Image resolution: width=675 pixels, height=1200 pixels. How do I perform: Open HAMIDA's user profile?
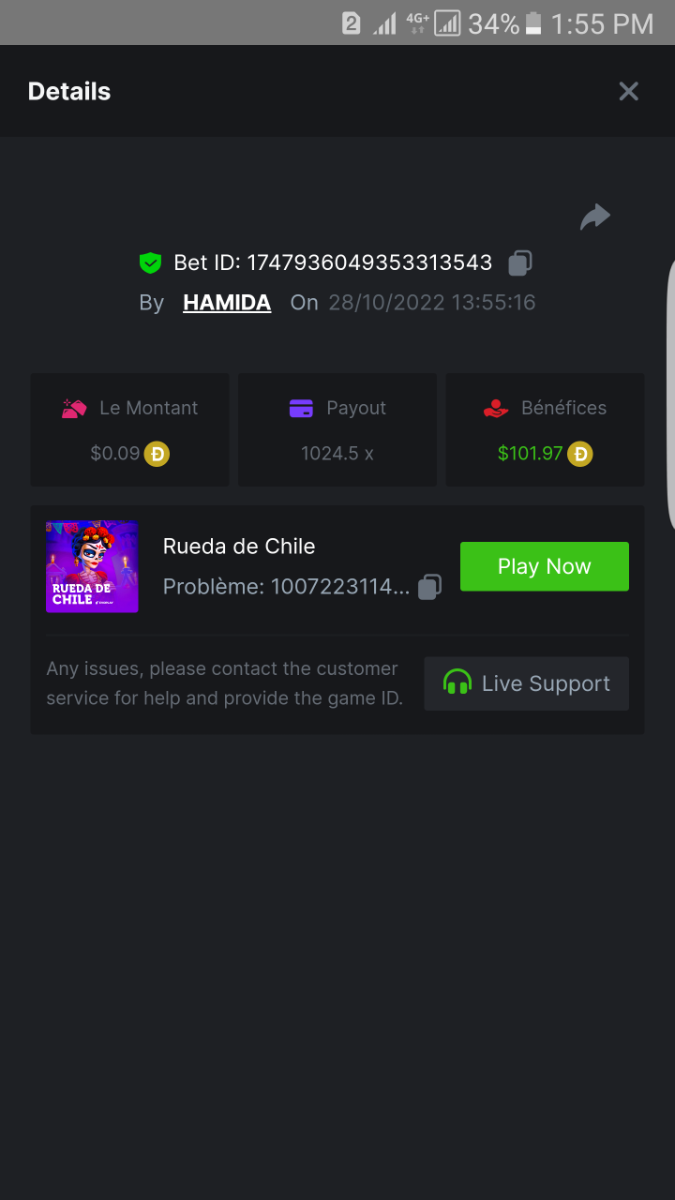click(227, 303)
